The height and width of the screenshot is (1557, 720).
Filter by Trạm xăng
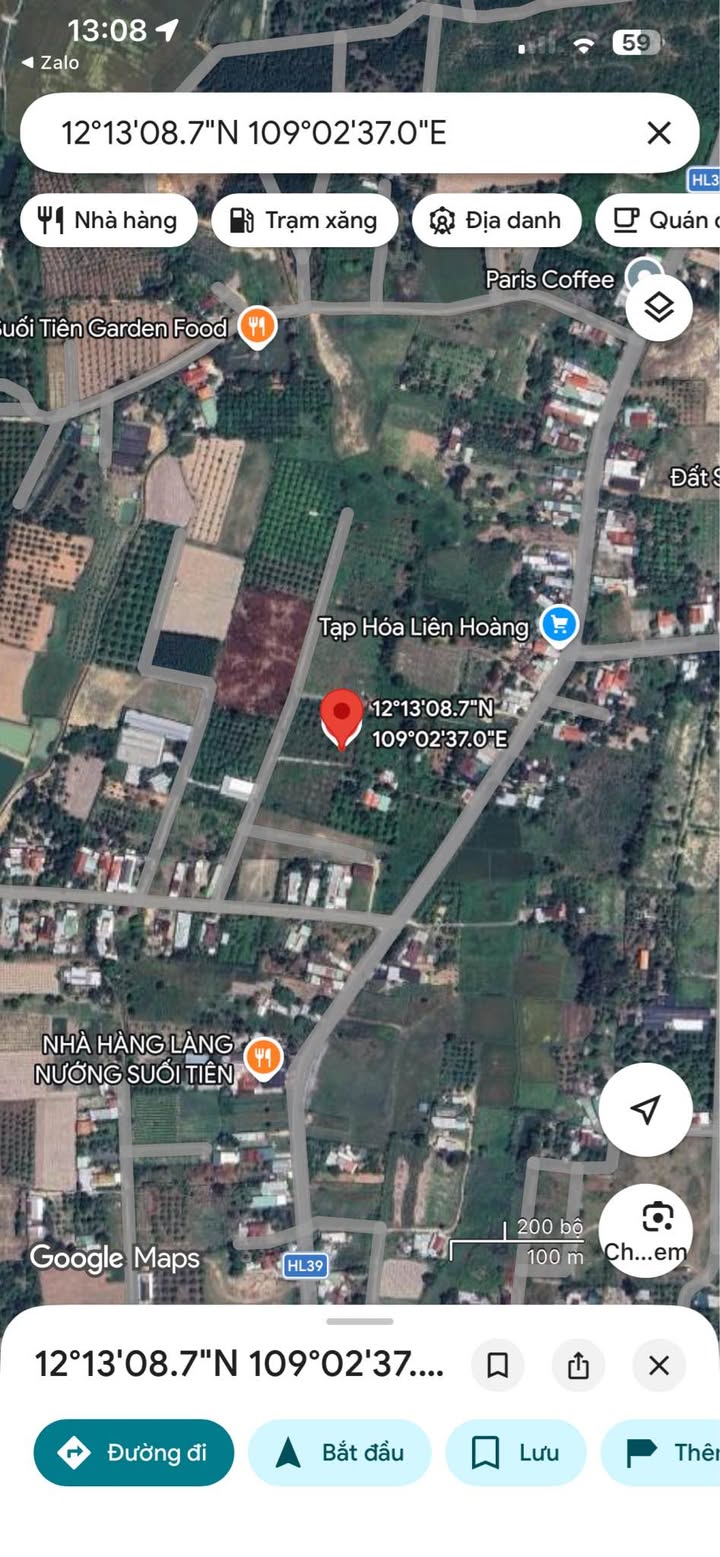[x=304, y=220]
